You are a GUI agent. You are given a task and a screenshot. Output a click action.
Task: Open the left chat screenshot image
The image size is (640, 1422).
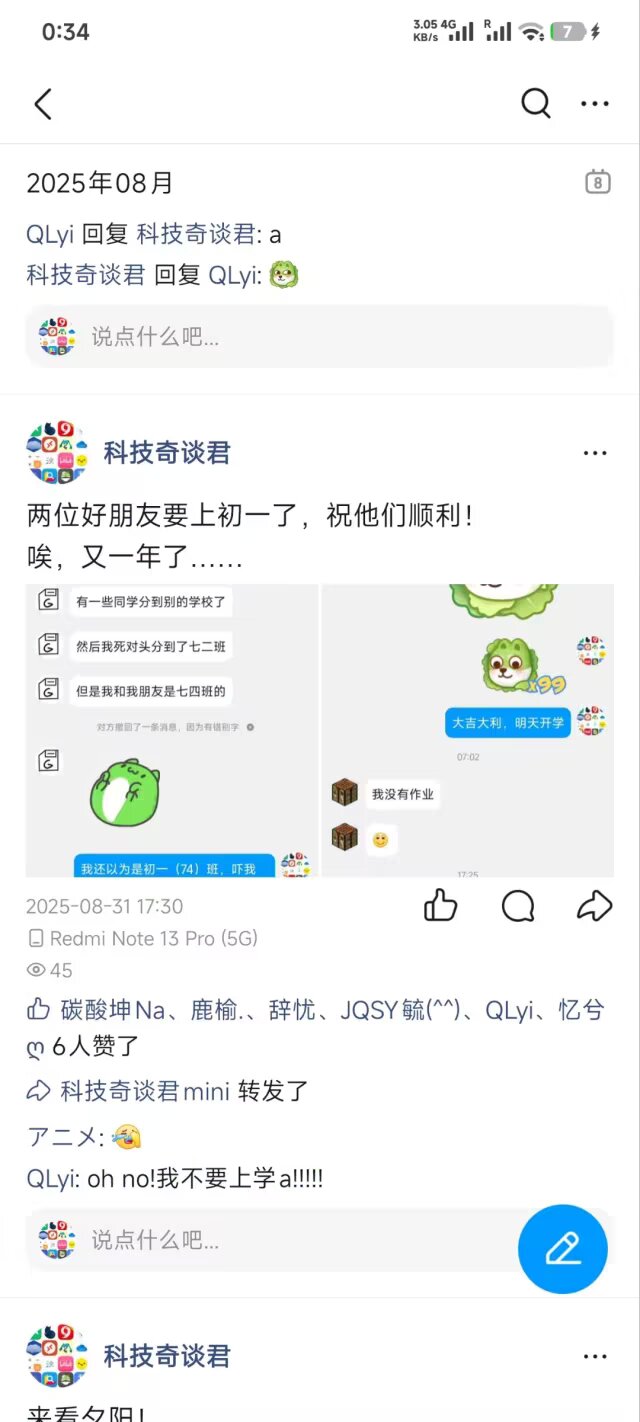172,730
